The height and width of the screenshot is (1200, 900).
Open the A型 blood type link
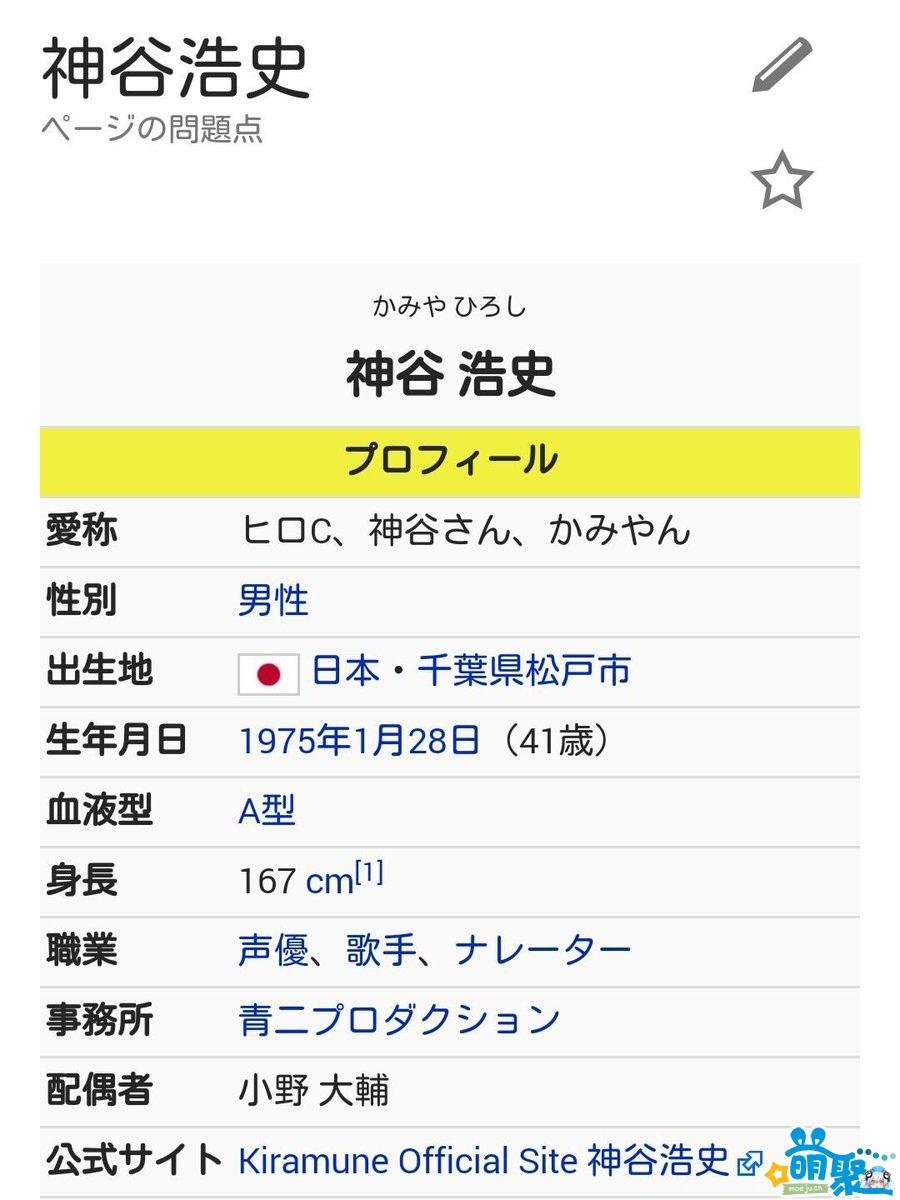point(267,810)
